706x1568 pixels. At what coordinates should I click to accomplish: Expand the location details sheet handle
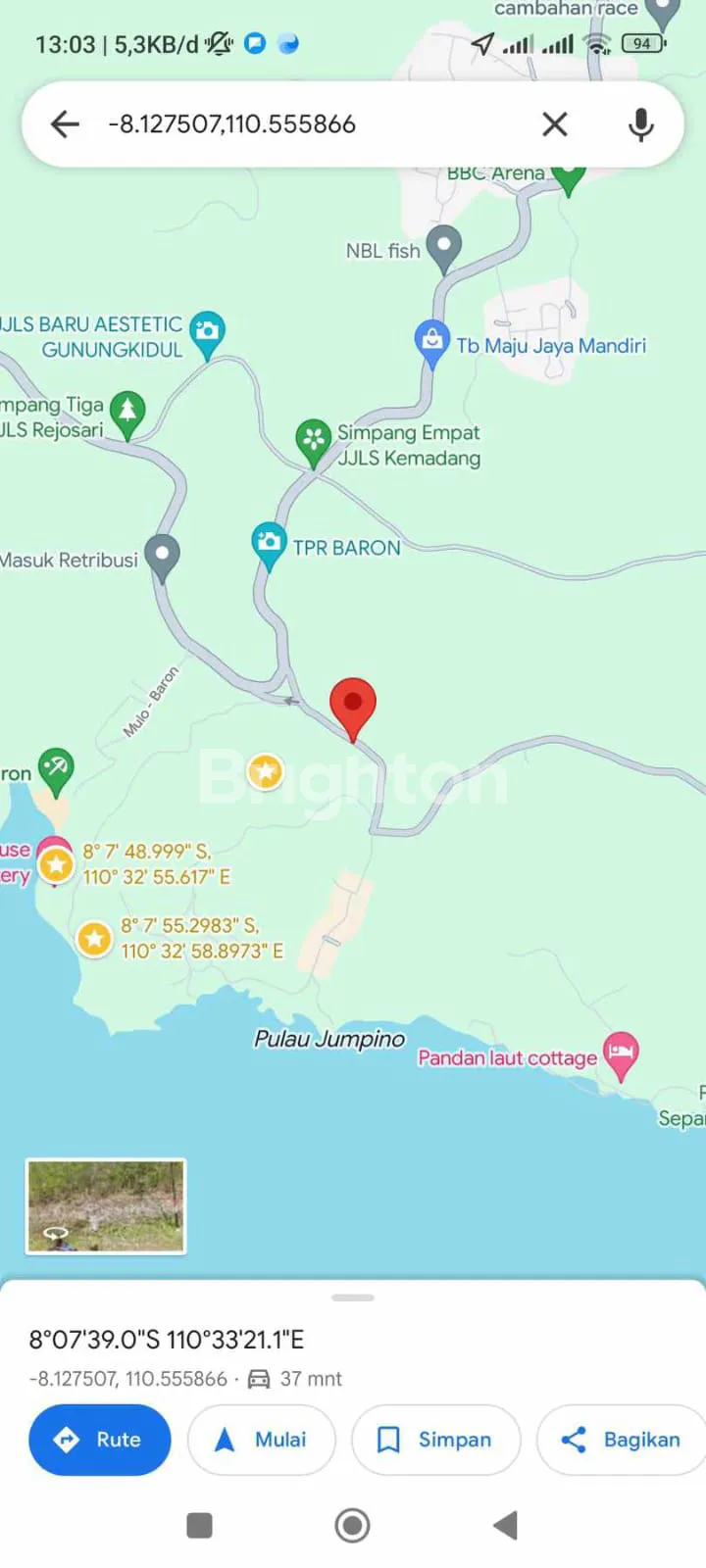pos(353,1298)
